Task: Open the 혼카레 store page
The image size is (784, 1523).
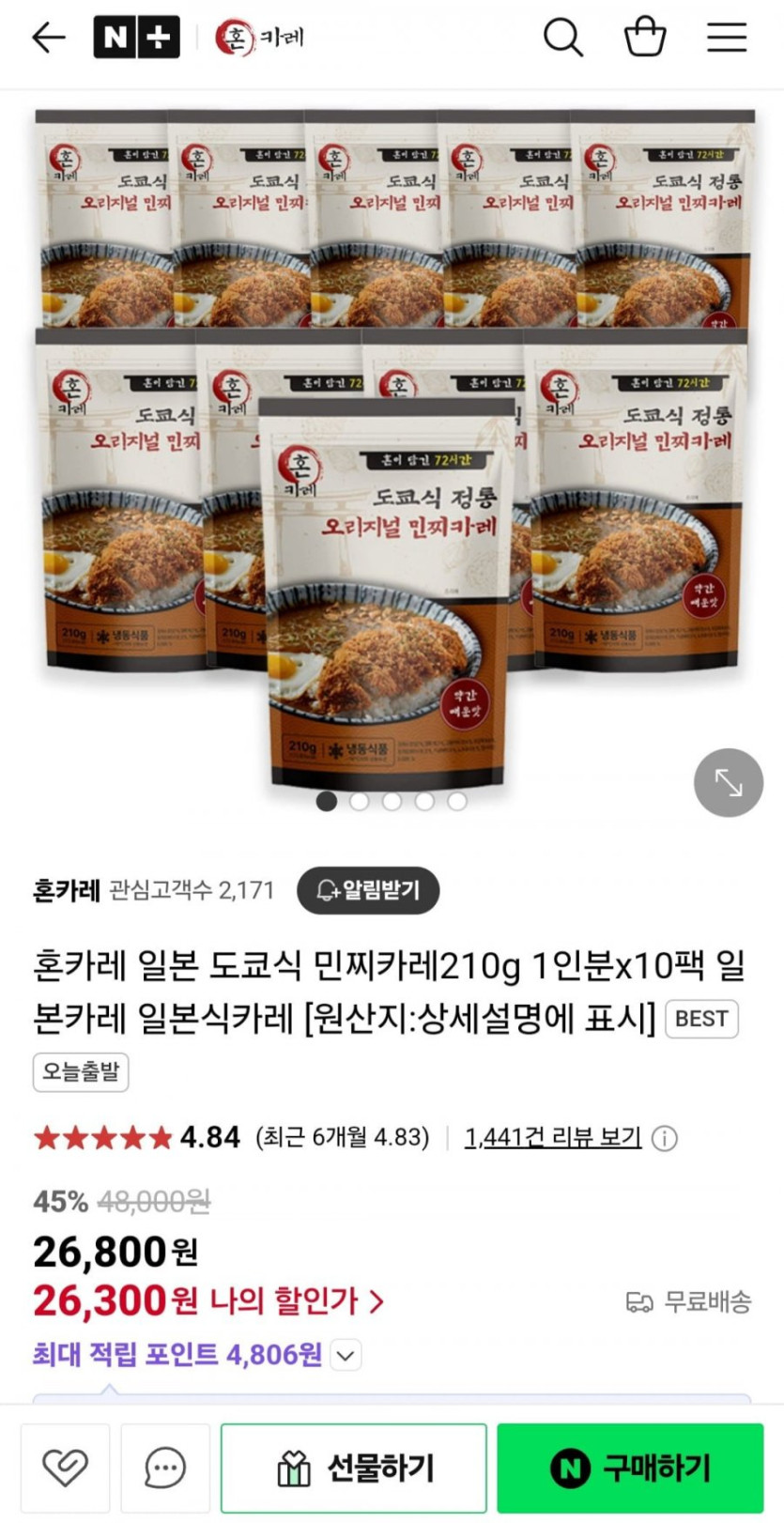Action: pyautogui.click(x=260, y=38)
